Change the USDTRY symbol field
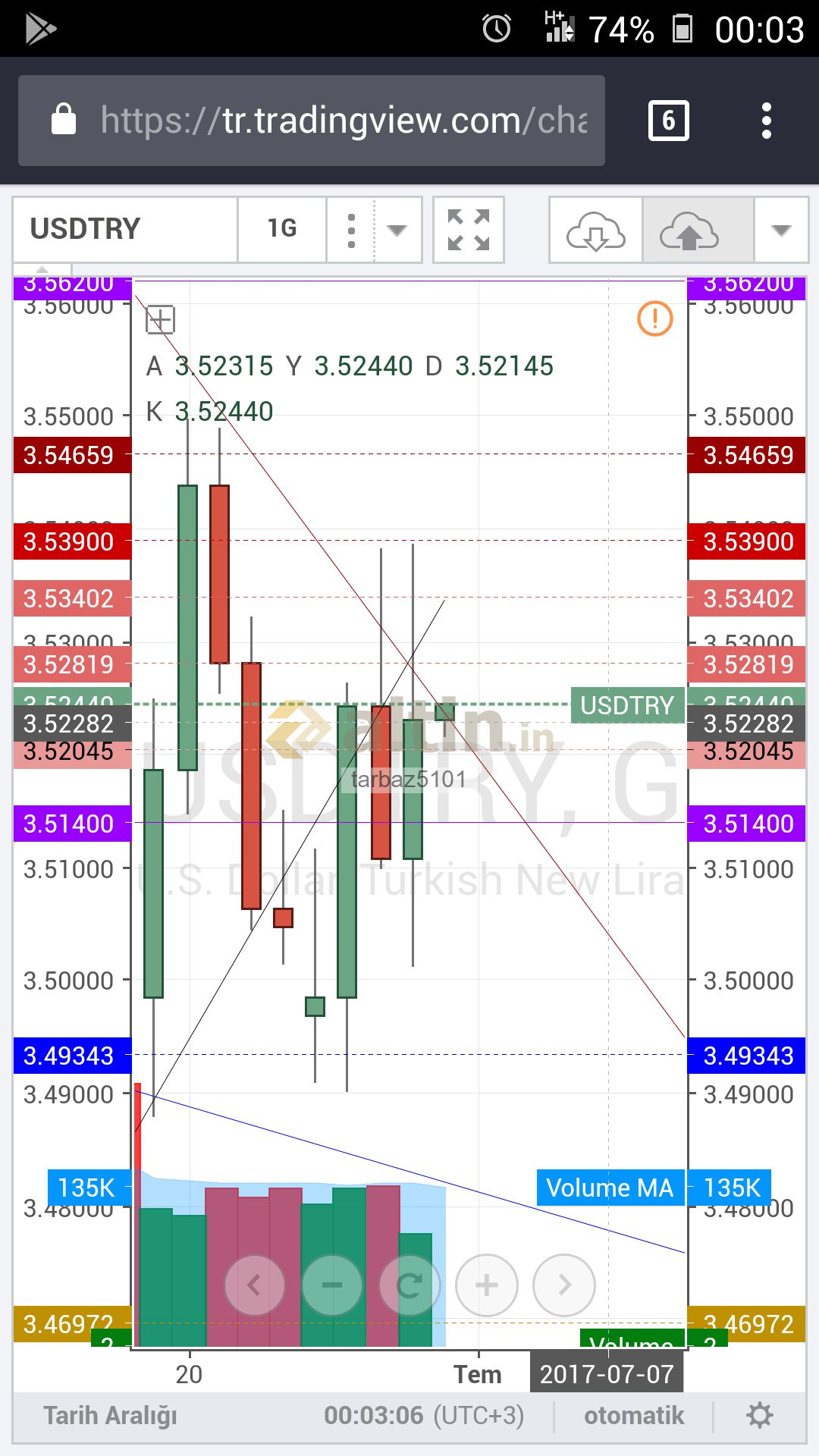This screenshot has height=1456, width=819. (126, 229)
